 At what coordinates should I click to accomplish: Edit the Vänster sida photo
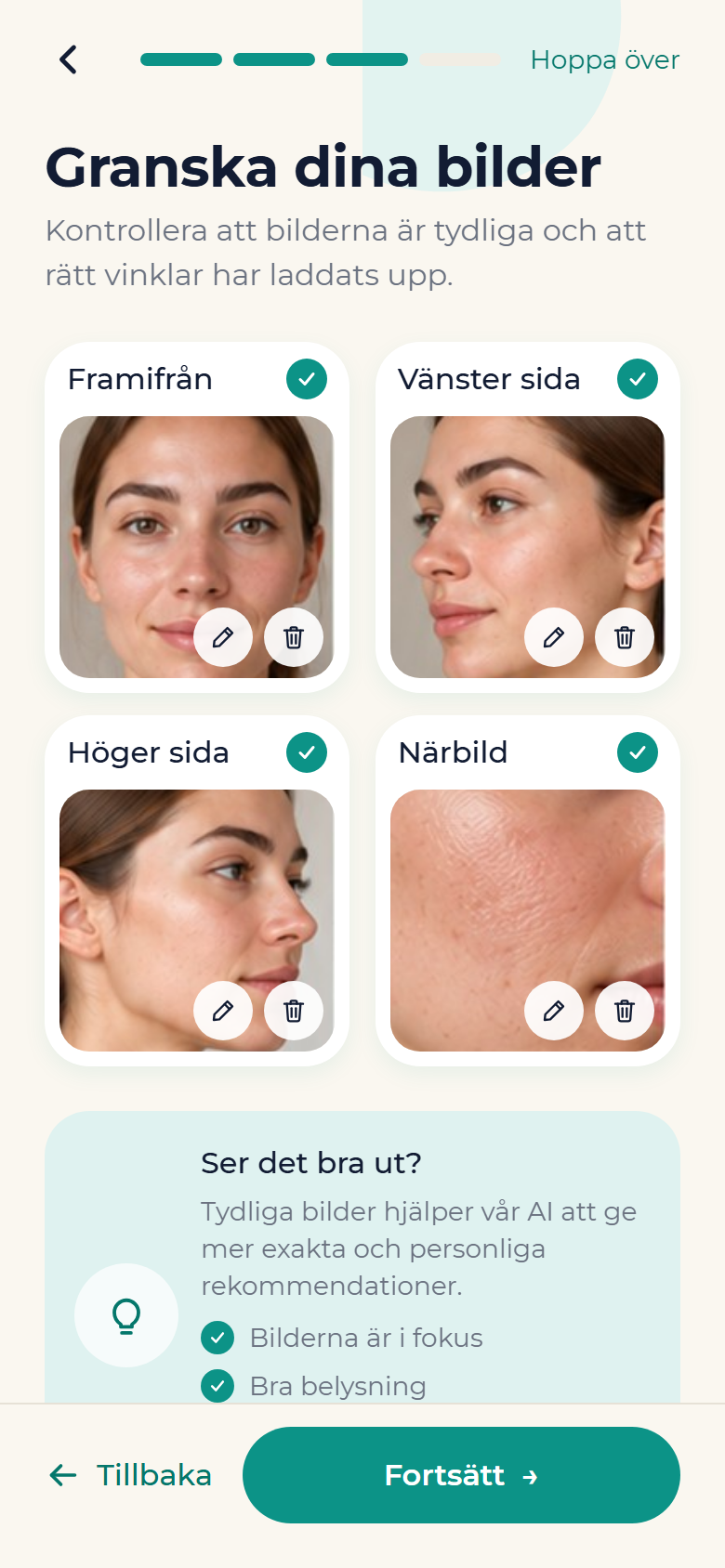pos(554,637)
